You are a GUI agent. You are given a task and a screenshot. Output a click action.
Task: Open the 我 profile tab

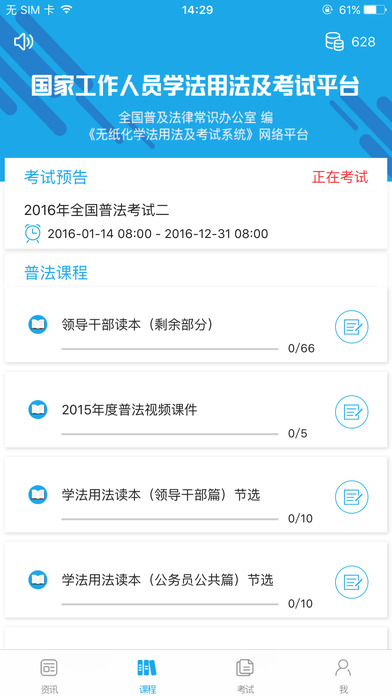343,675
